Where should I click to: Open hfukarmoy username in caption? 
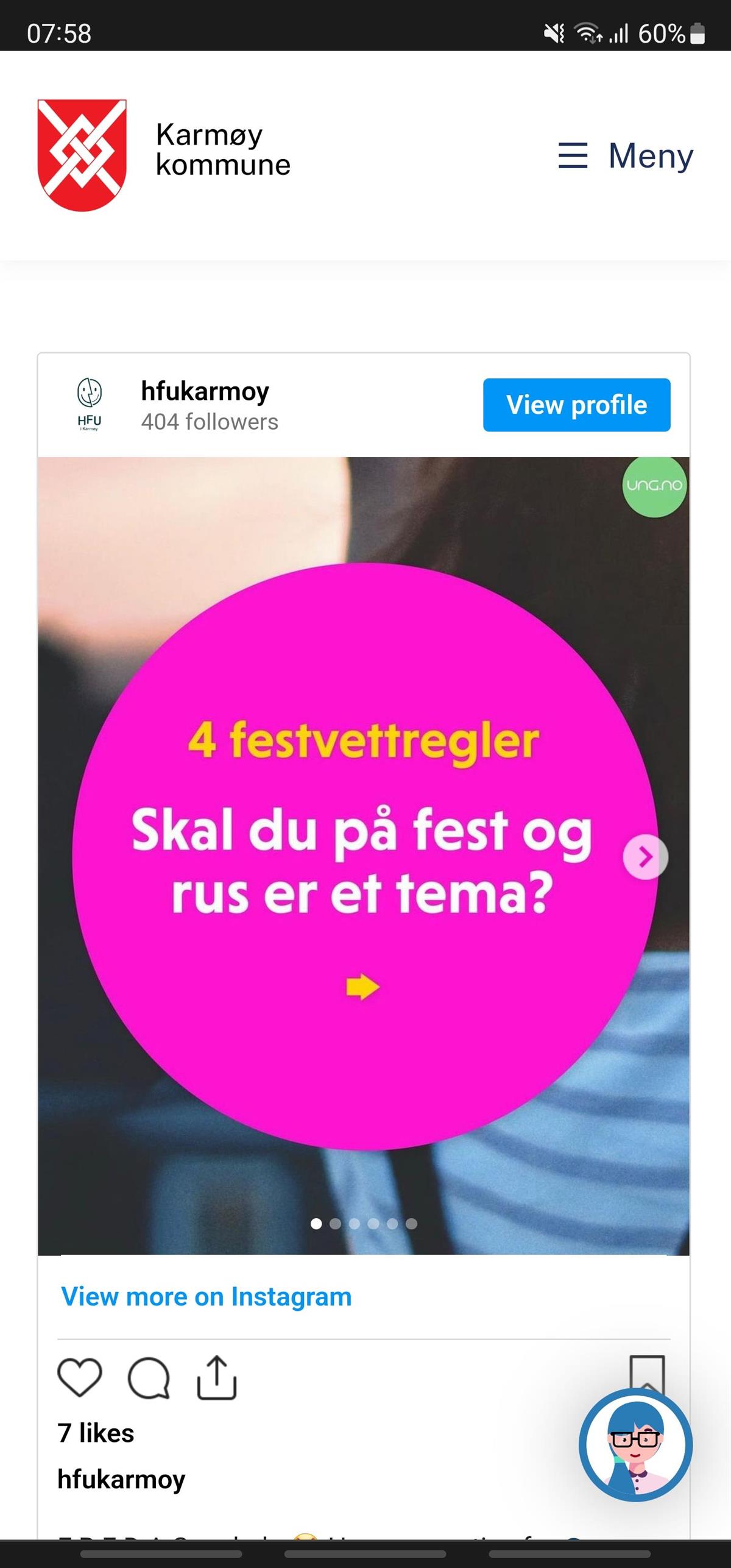tap(121, 1479)
